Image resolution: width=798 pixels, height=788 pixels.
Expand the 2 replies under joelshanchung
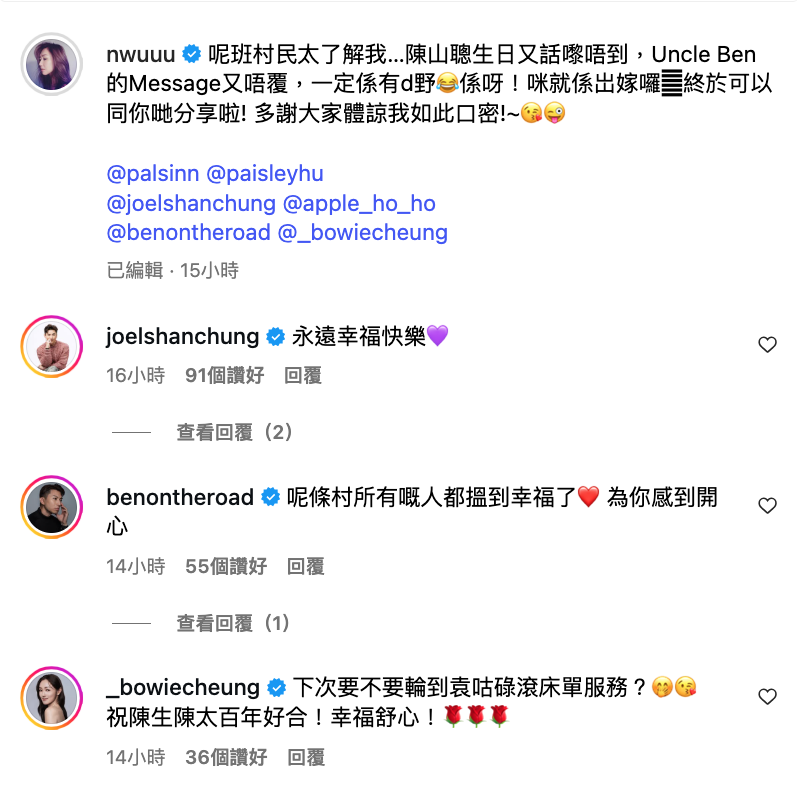pyautogui.click(x=235, y=432)
